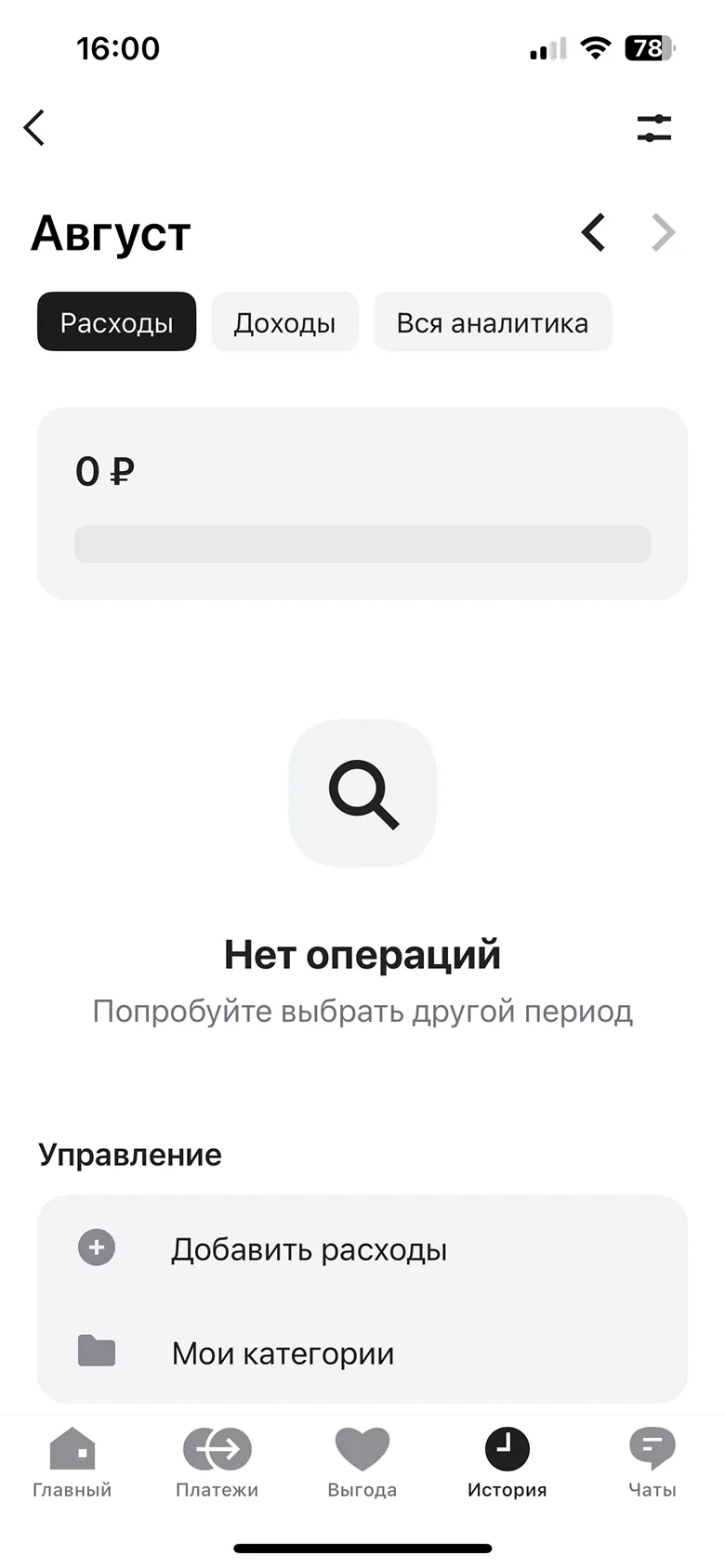Open the 0 ₽ expenses summary card
The width and height of the screenshot is (725, 1568).
click(362, 503)
